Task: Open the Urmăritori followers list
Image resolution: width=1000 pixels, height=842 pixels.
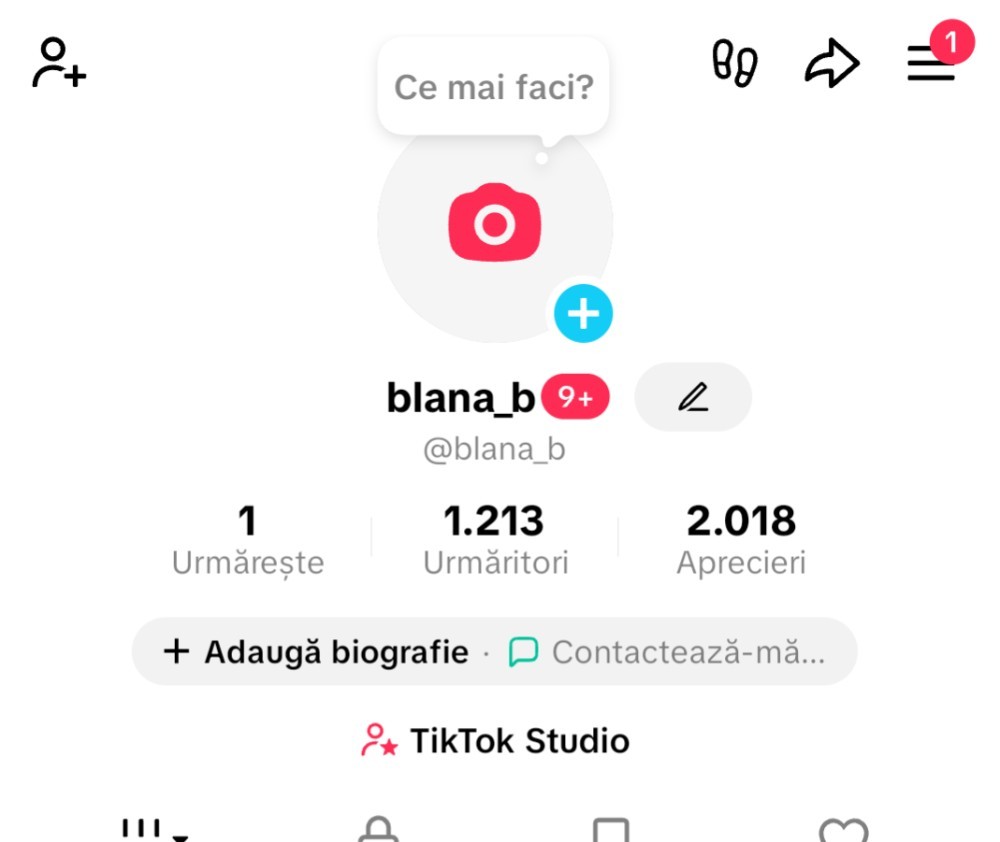Action: point(495,541)
